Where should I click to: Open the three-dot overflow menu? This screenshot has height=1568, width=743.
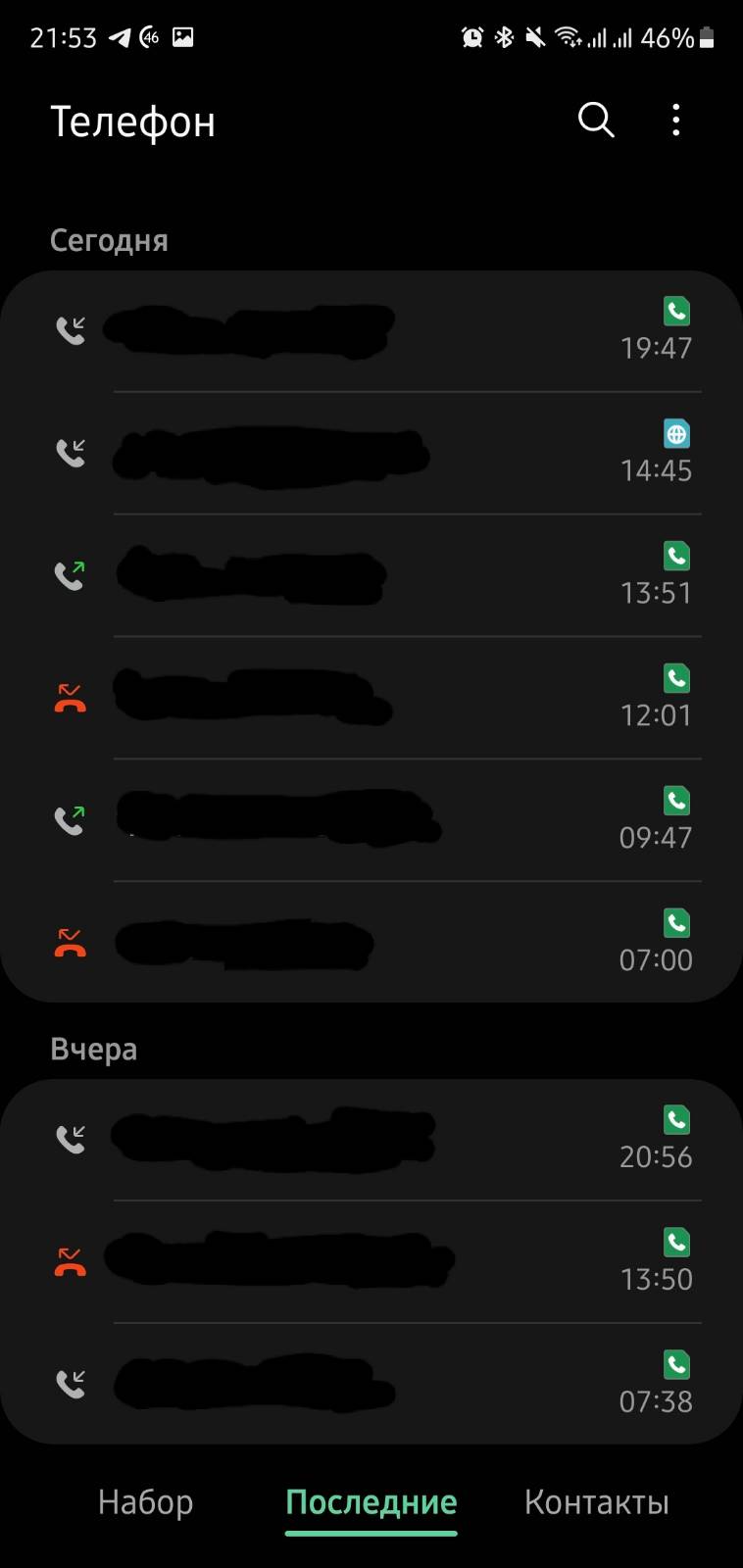click(x=676, y=120)
